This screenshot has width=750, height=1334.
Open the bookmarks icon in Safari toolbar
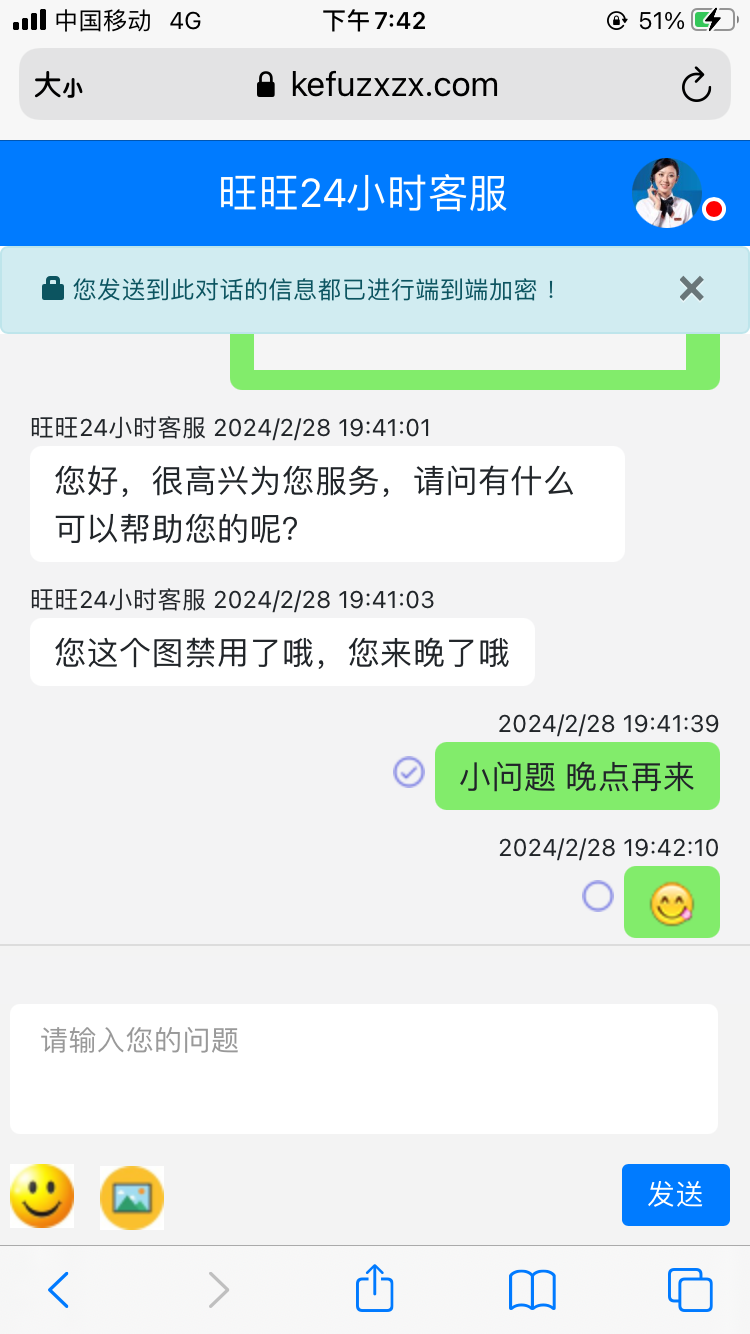pos(531,1290)
